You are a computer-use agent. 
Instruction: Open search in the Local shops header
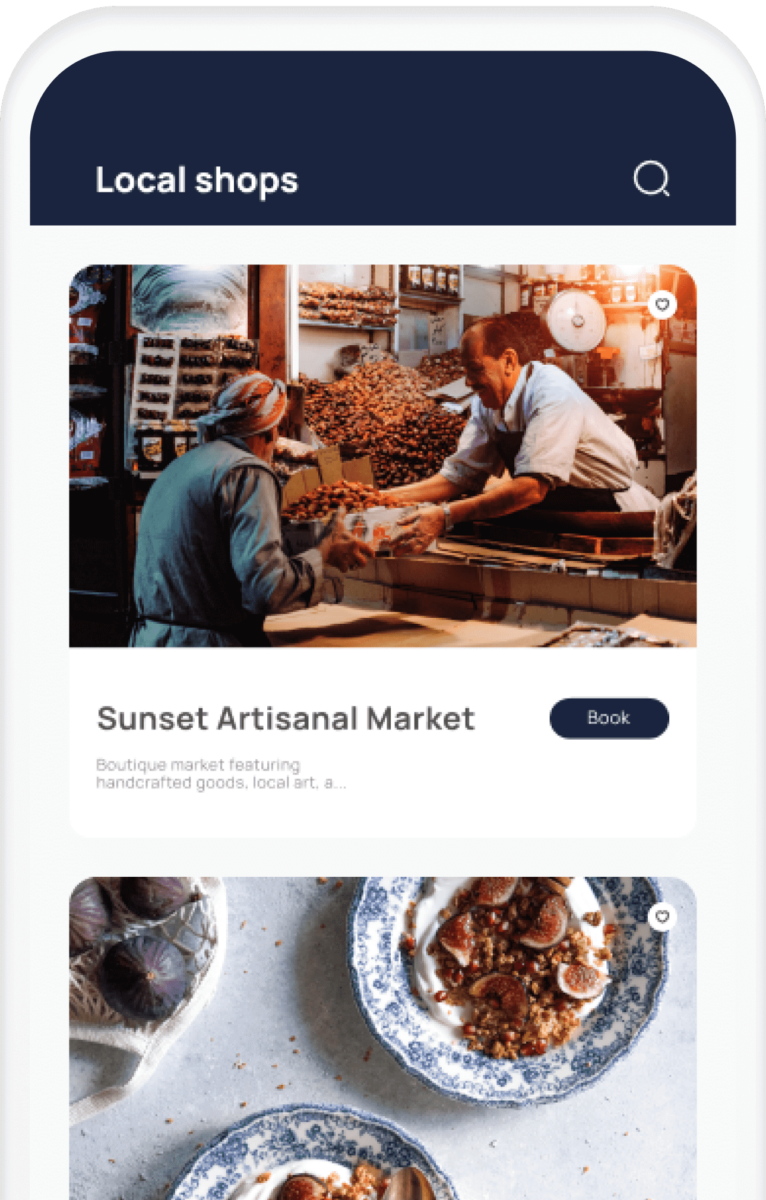point(651,180)
